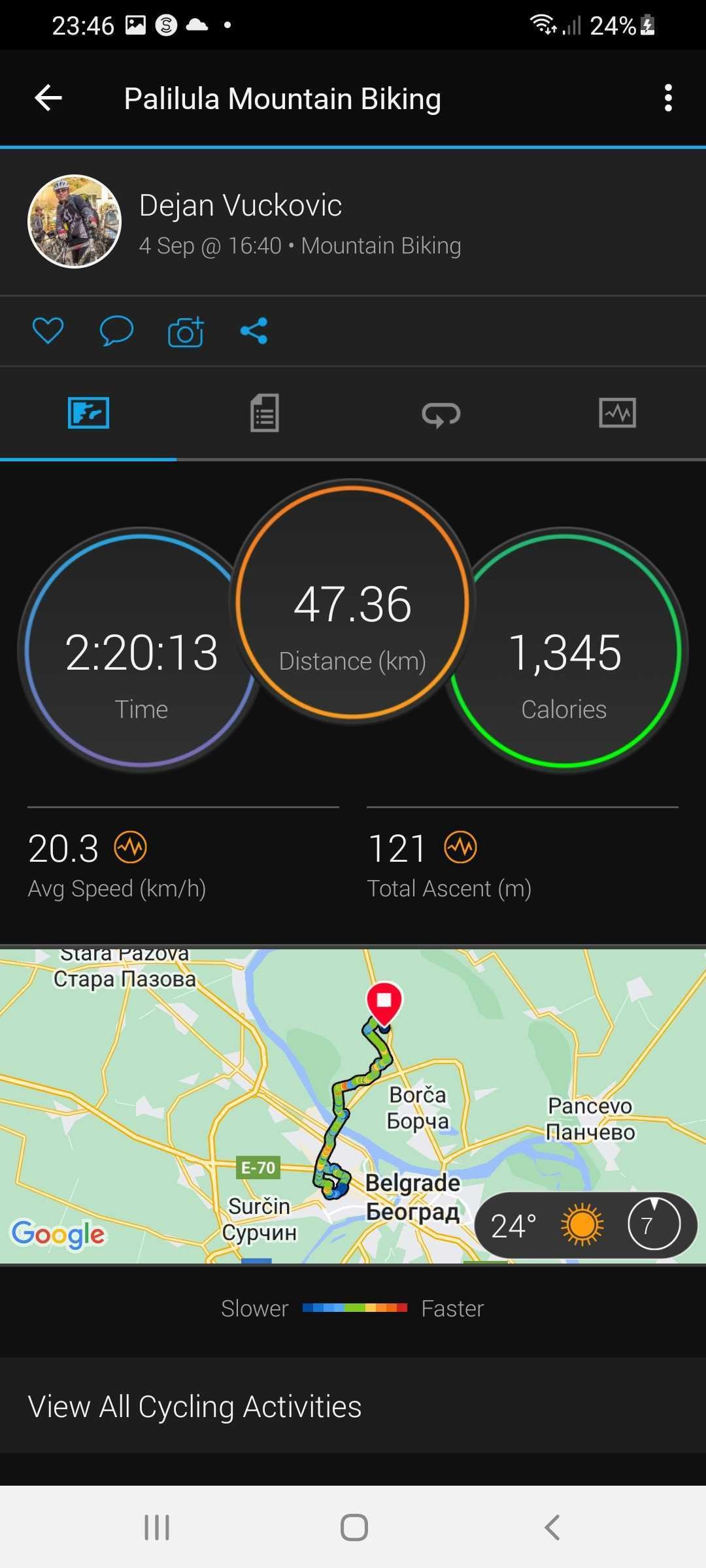The width and height of the screenshot is (706, 1568).
Task: Open recent apps from navigation bar
Action: click(157, 1527)
